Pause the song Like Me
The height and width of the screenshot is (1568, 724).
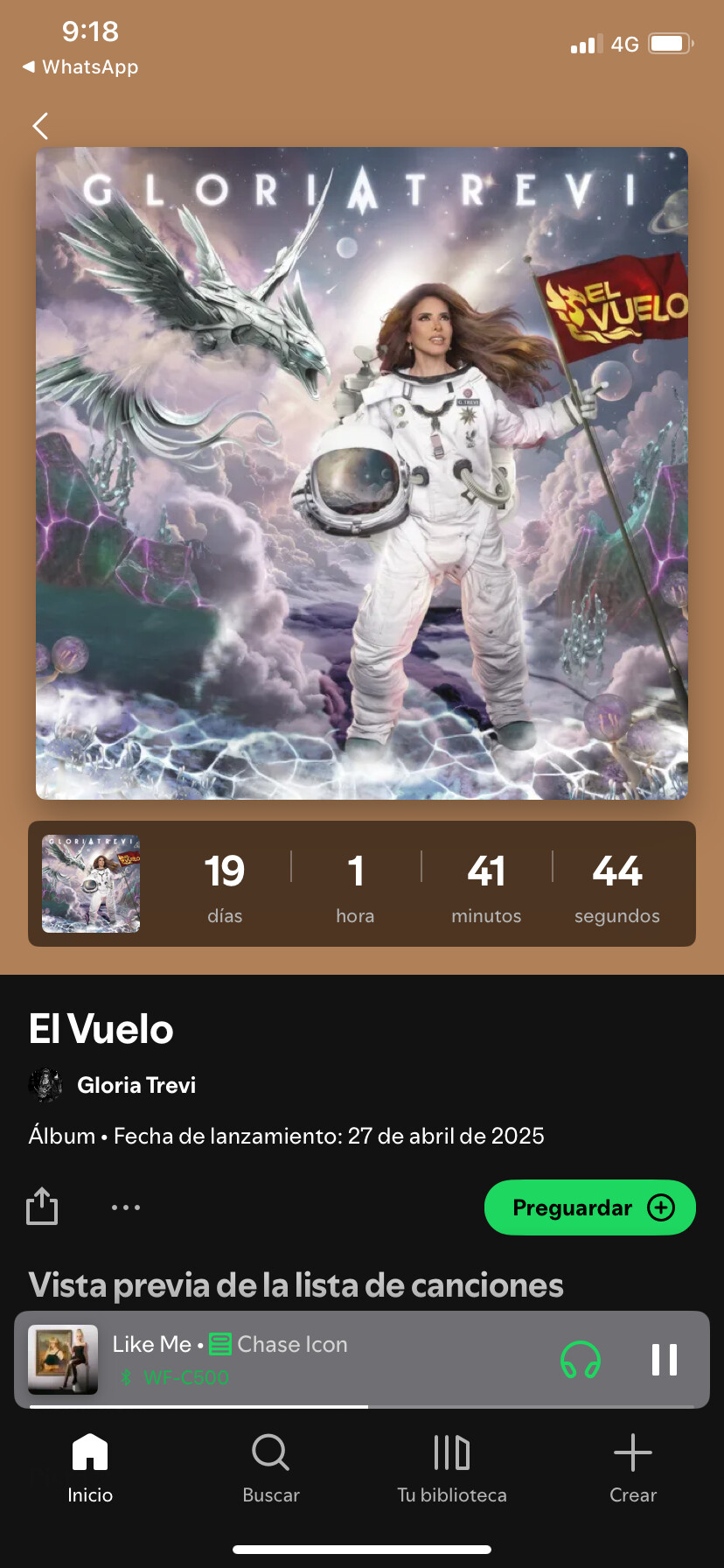(665, 1360)
